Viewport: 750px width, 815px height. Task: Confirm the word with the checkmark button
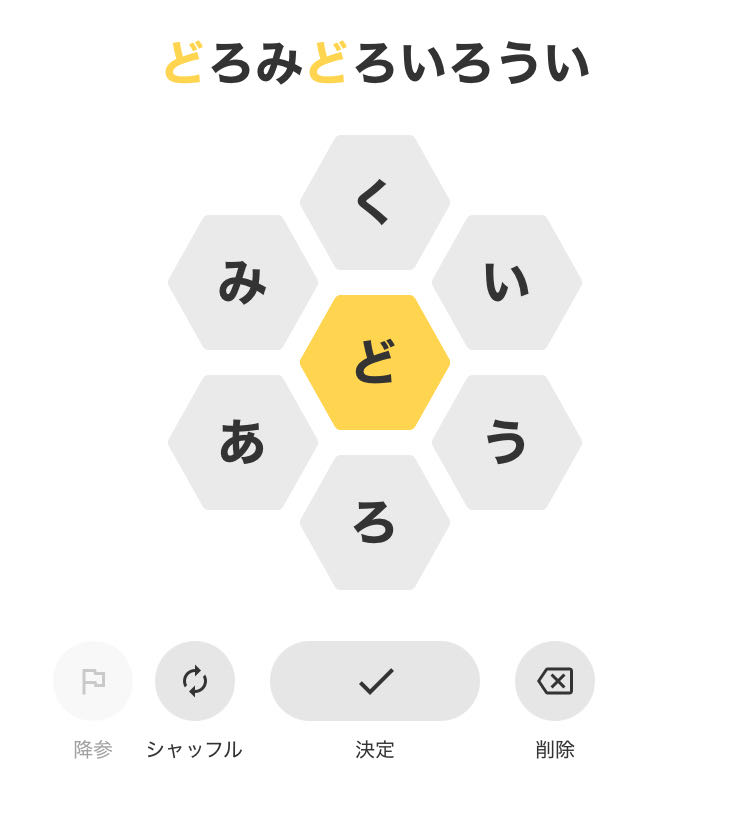pyautogui.click(x=375, y=681)
